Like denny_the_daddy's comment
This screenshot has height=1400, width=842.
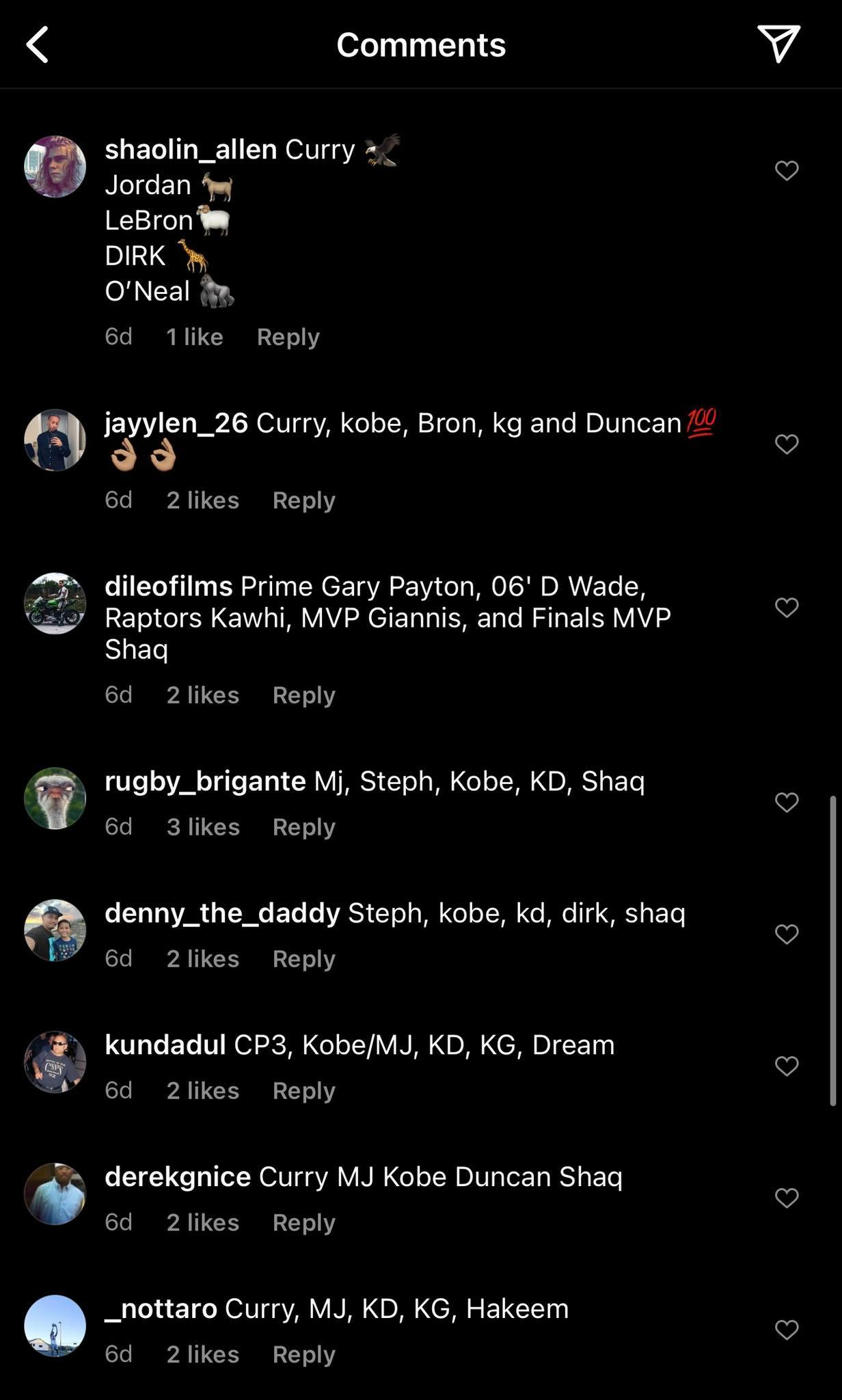coord(787,934)
